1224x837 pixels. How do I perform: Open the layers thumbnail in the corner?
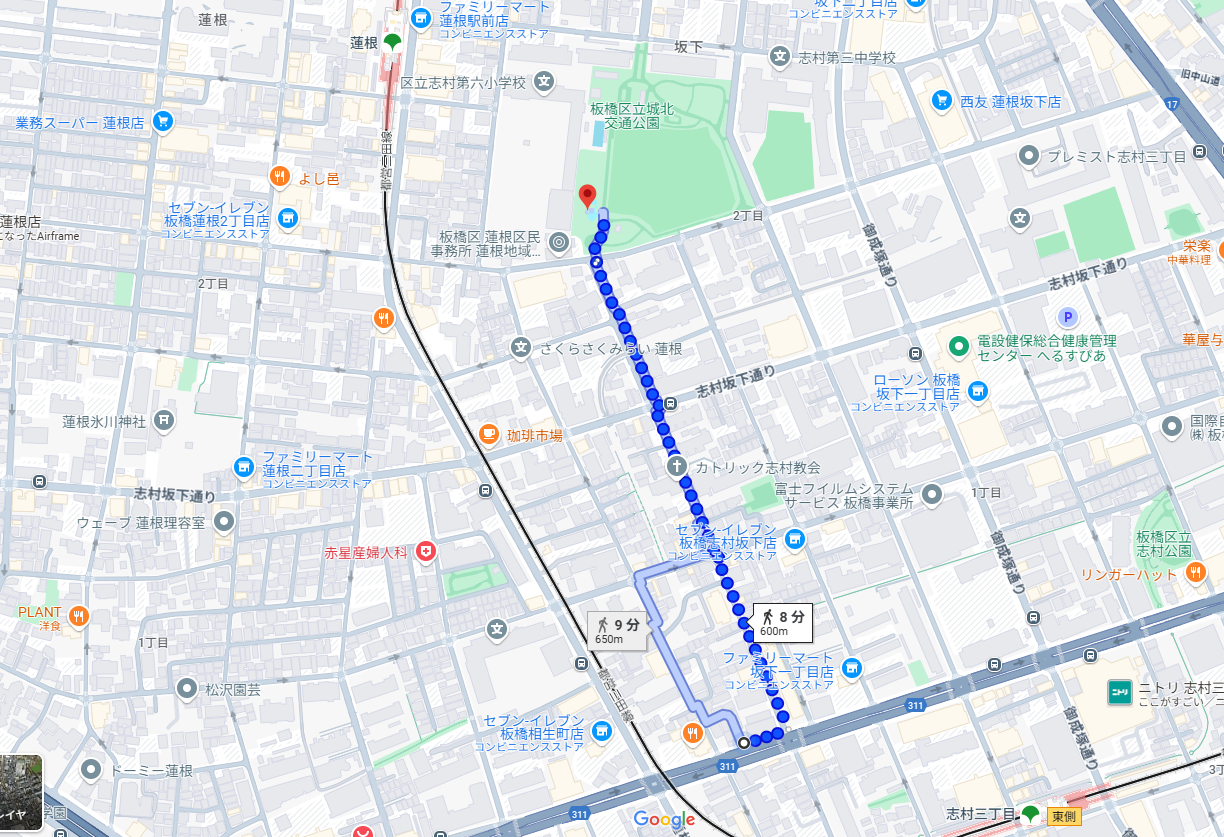tap(21, 794)
